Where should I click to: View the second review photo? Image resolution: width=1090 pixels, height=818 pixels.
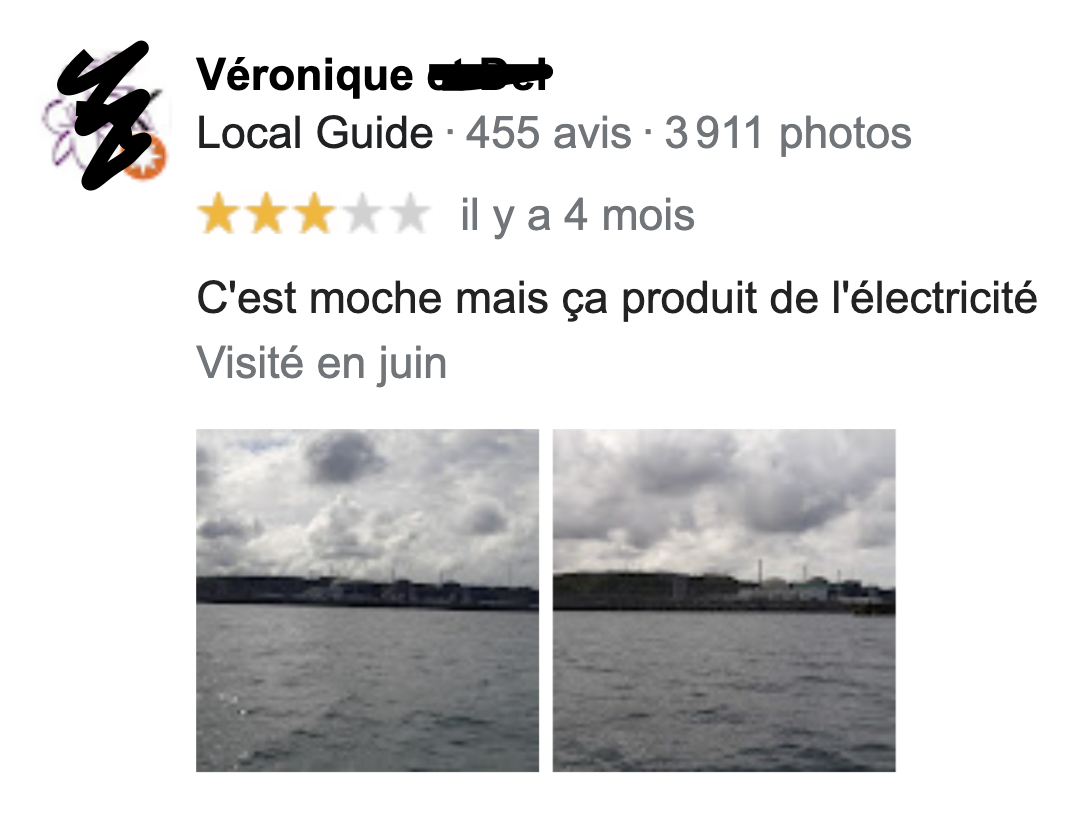click(723, 600)
